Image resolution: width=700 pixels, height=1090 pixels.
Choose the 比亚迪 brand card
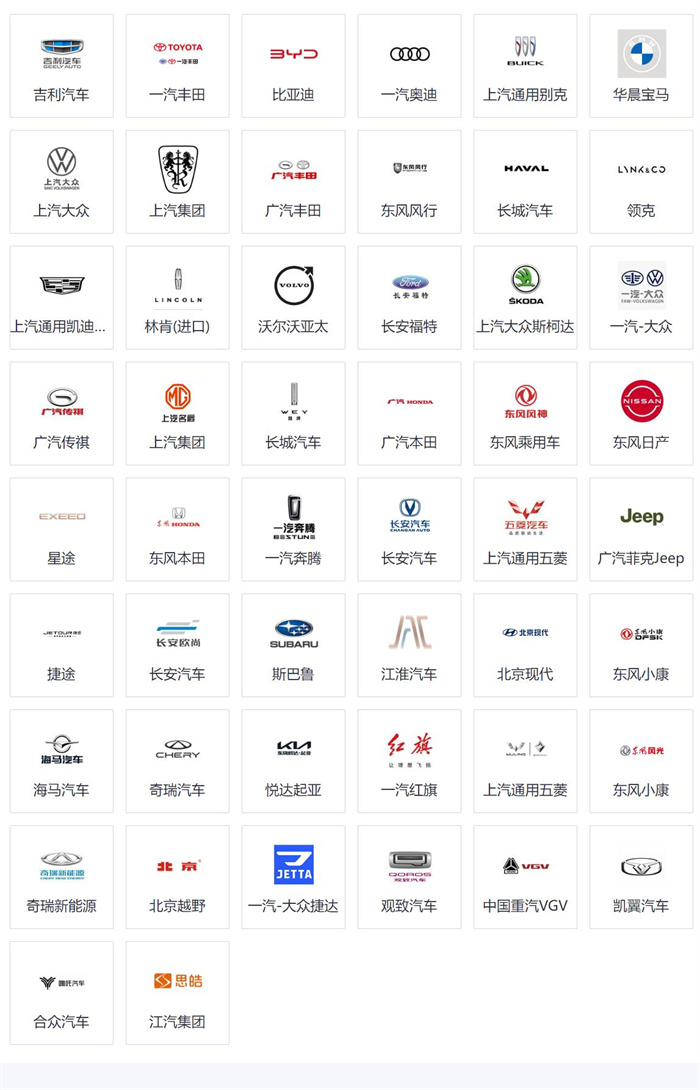[x=293, y=66]
